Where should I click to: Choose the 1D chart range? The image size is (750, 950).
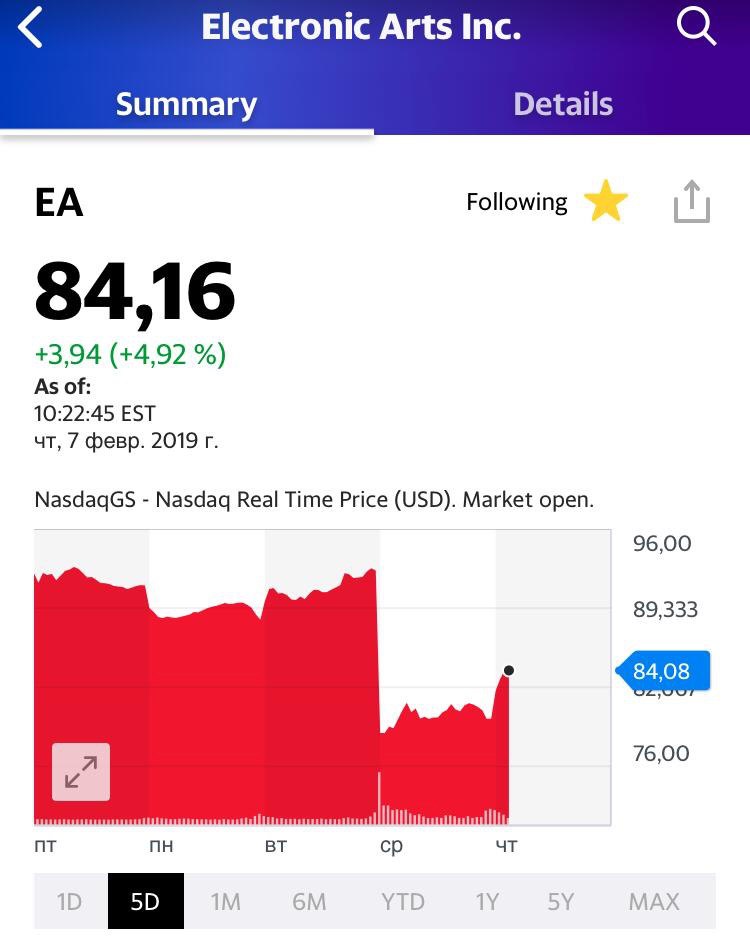(70, 902)
